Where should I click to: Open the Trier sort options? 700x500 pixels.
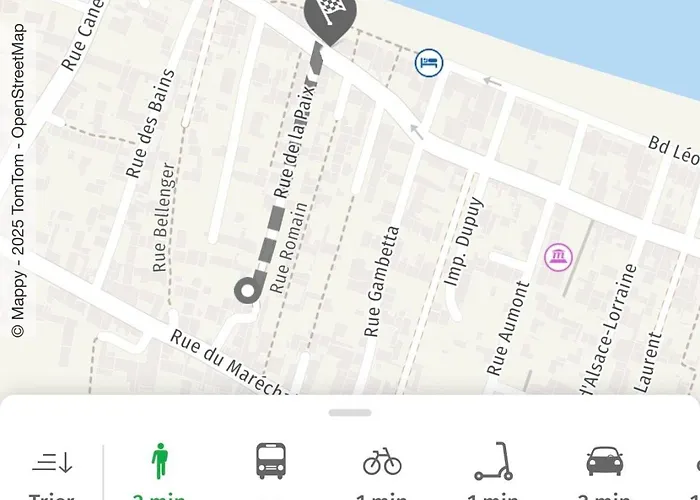52,468
